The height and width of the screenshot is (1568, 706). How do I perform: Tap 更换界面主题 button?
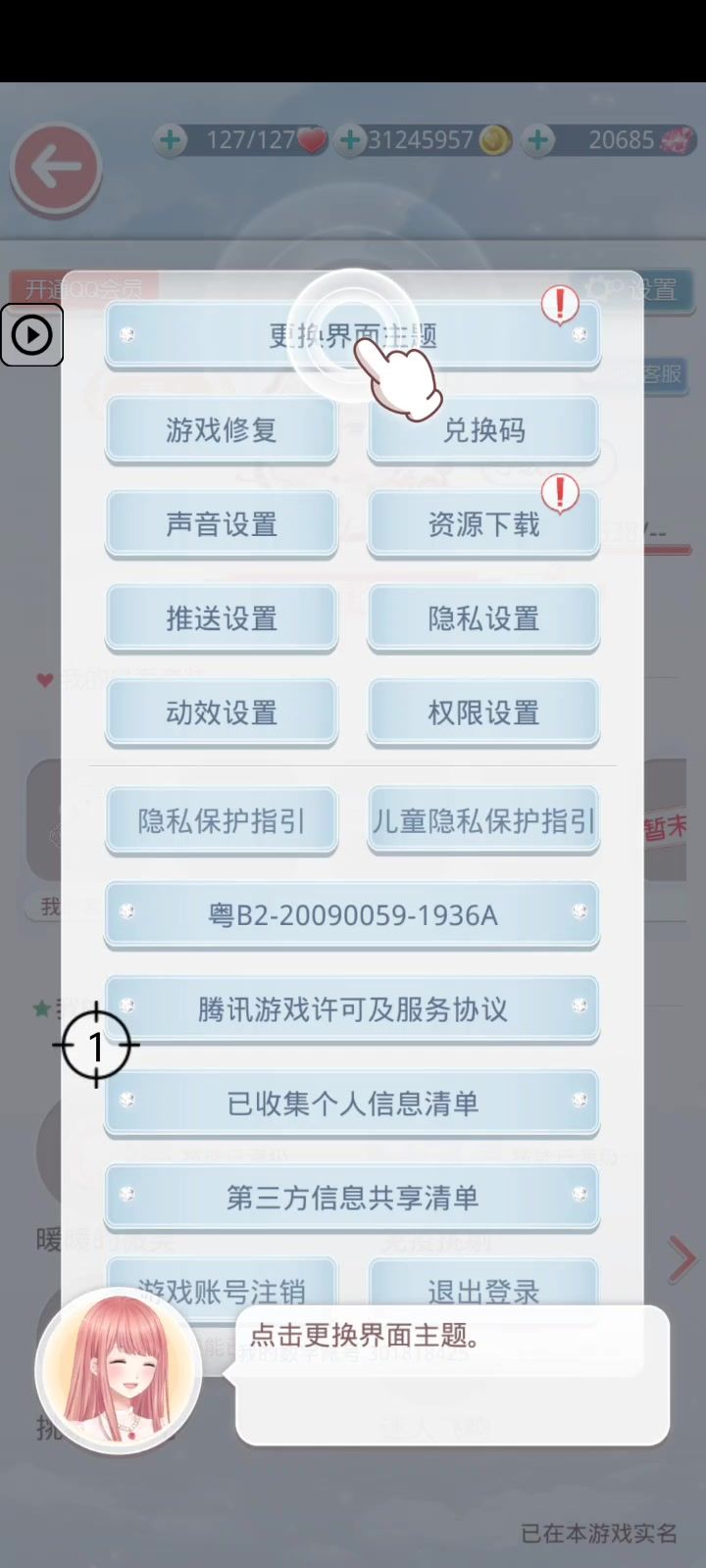352,336
